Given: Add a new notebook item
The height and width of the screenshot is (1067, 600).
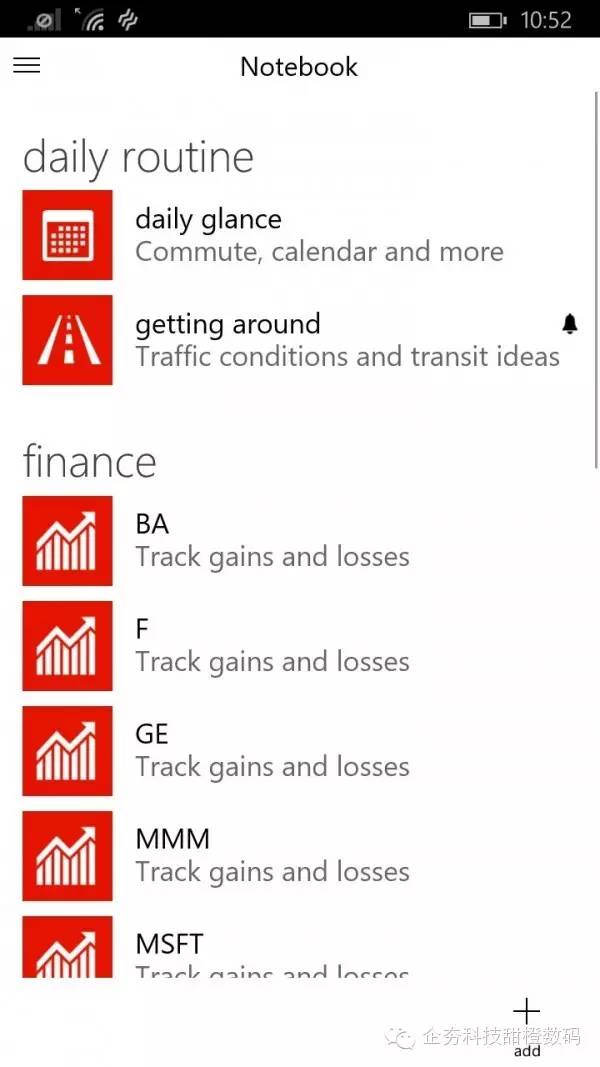Looking at the screenshot, I should tap(527, 1026).
